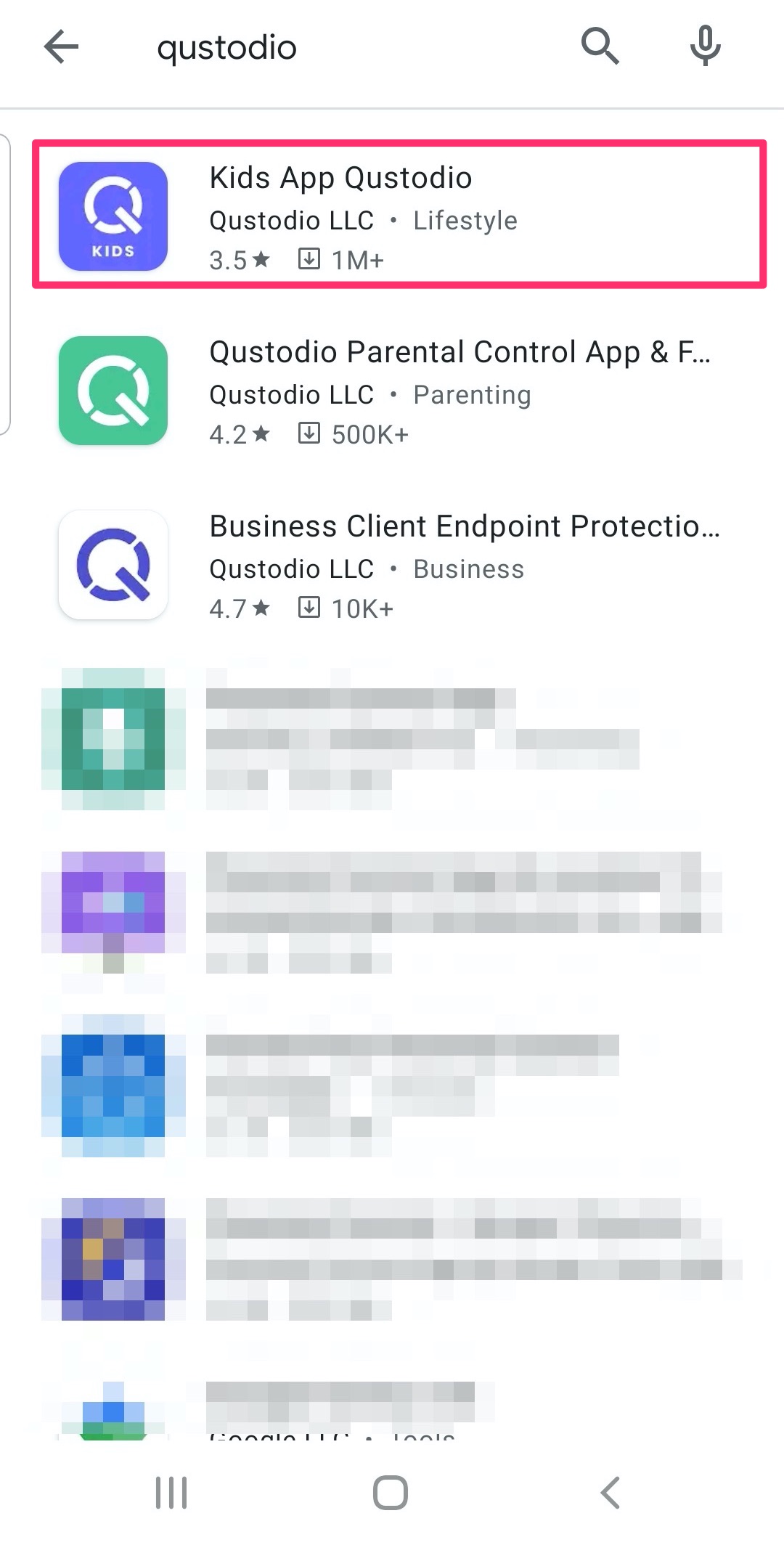The height and width of the screenshot is (1545, 784).
Task: Tap the search magnifier icon
Action: click(600, 46)
